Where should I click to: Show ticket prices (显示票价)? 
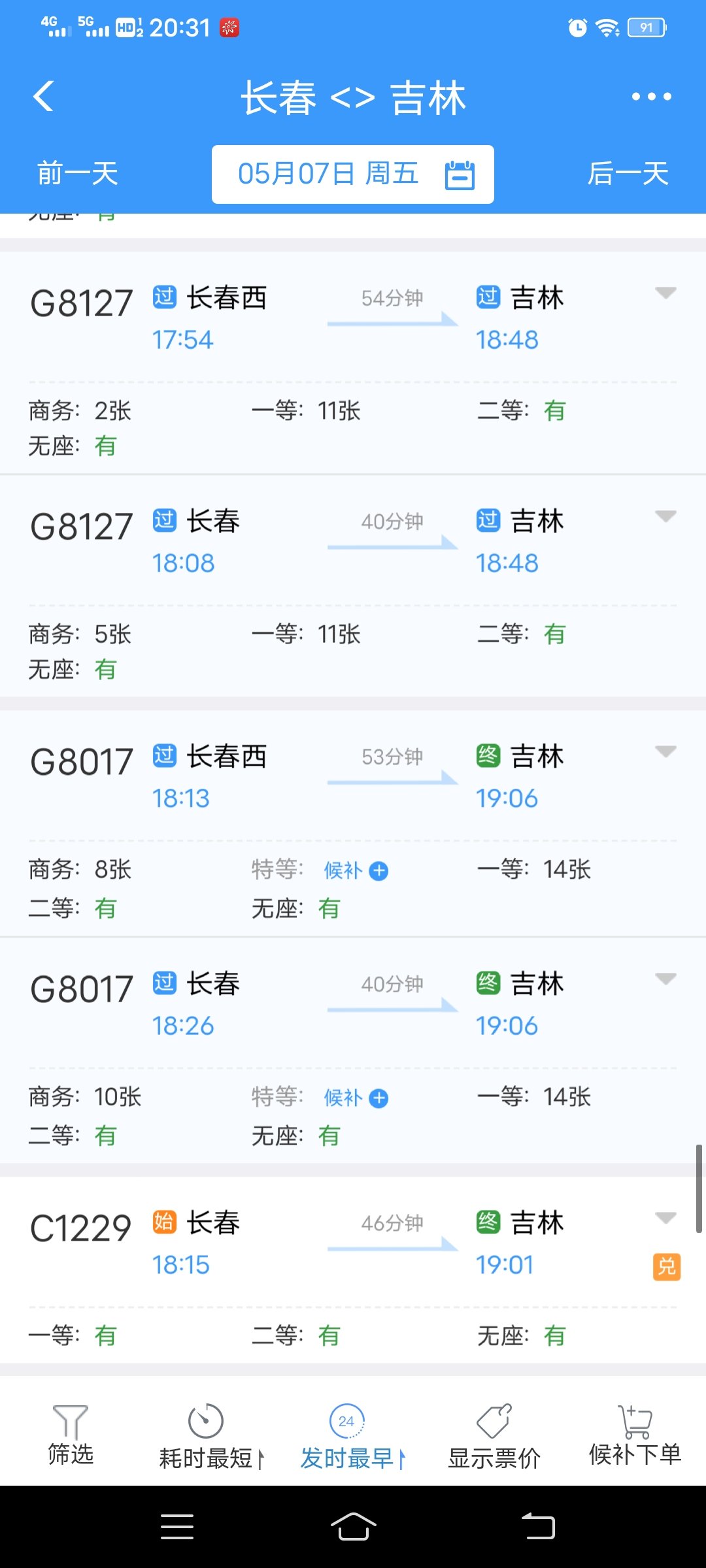pyautogui.click(x=494, y=1436)
